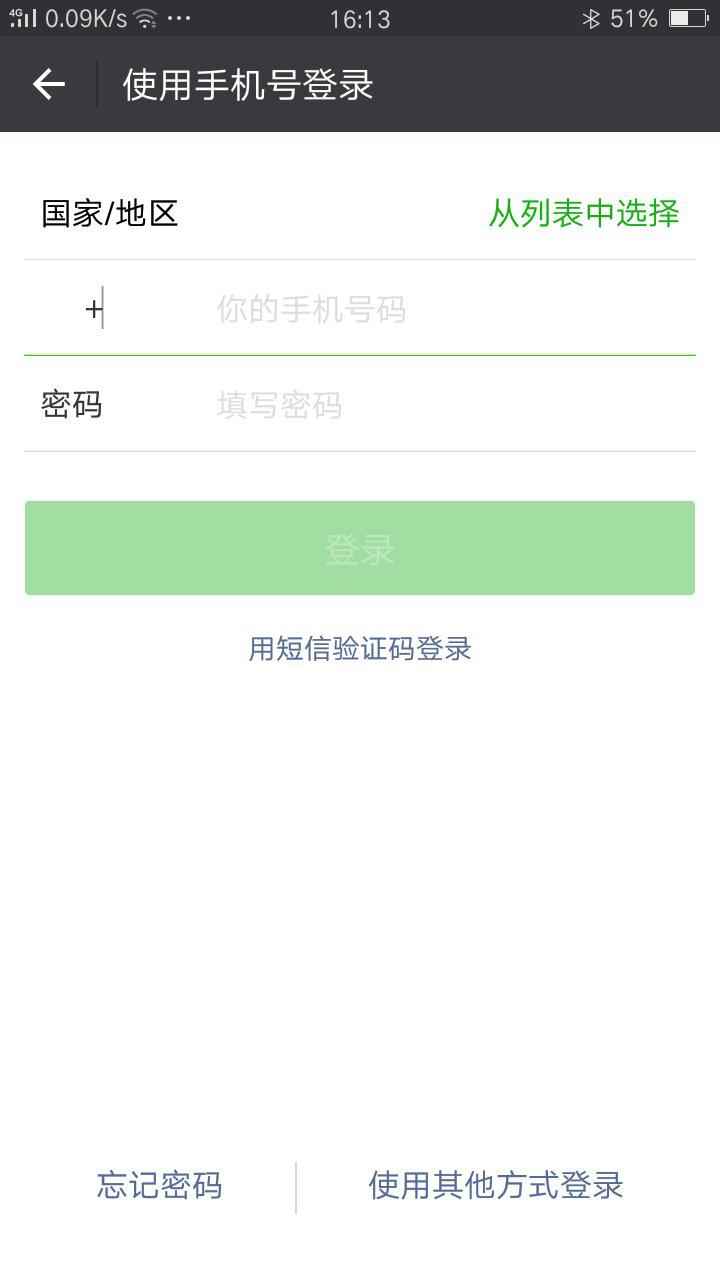Switch to SMS code login via 用短信验证码登录
Screen dimensions: 720x1280
coord(359,649)
